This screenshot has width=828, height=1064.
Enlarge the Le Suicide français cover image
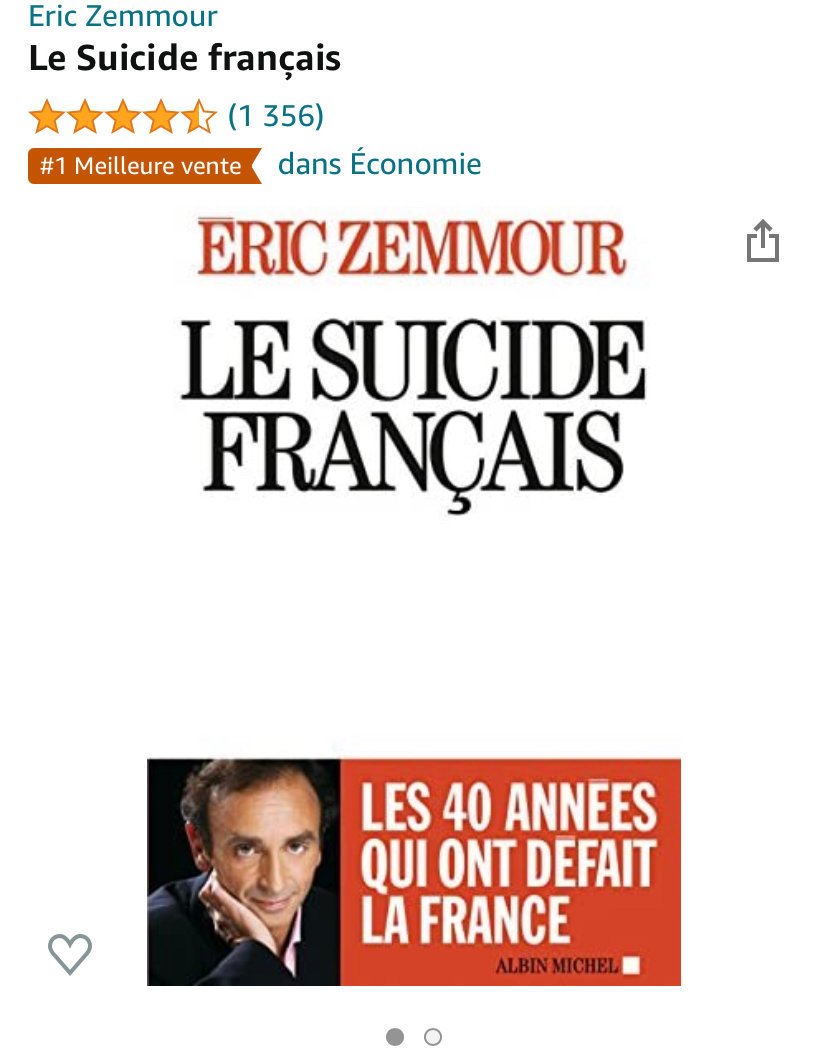coord(413,600)
